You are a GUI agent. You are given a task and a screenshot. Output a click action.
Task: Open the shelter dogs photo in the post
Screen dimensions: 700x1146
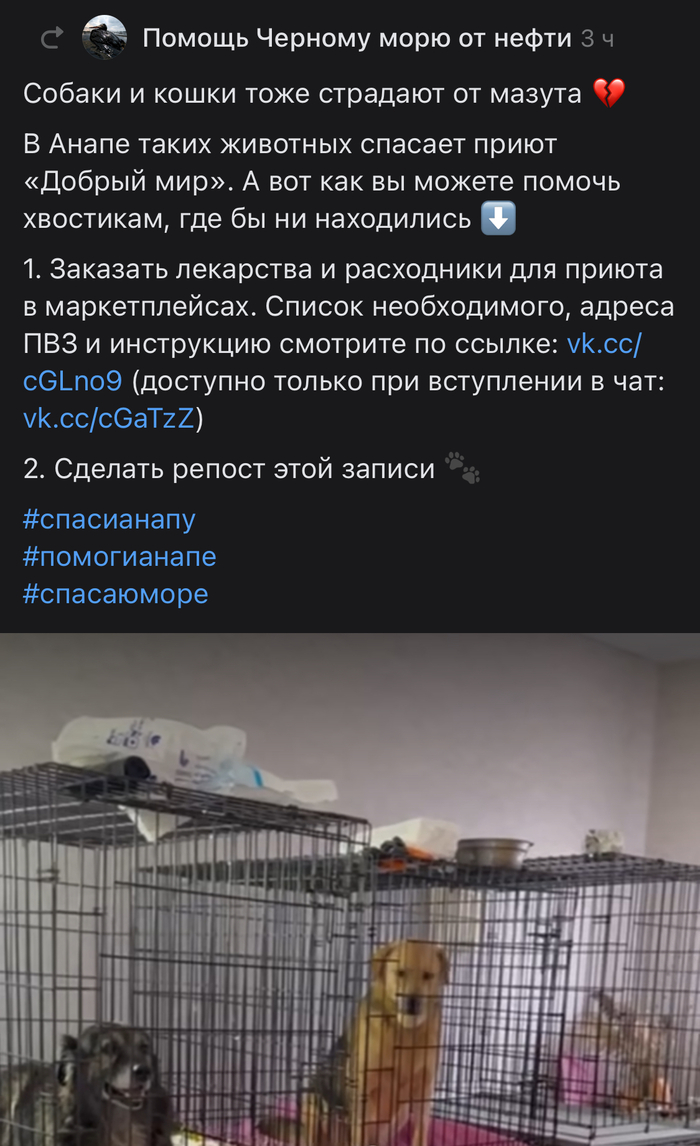point(350,890)
